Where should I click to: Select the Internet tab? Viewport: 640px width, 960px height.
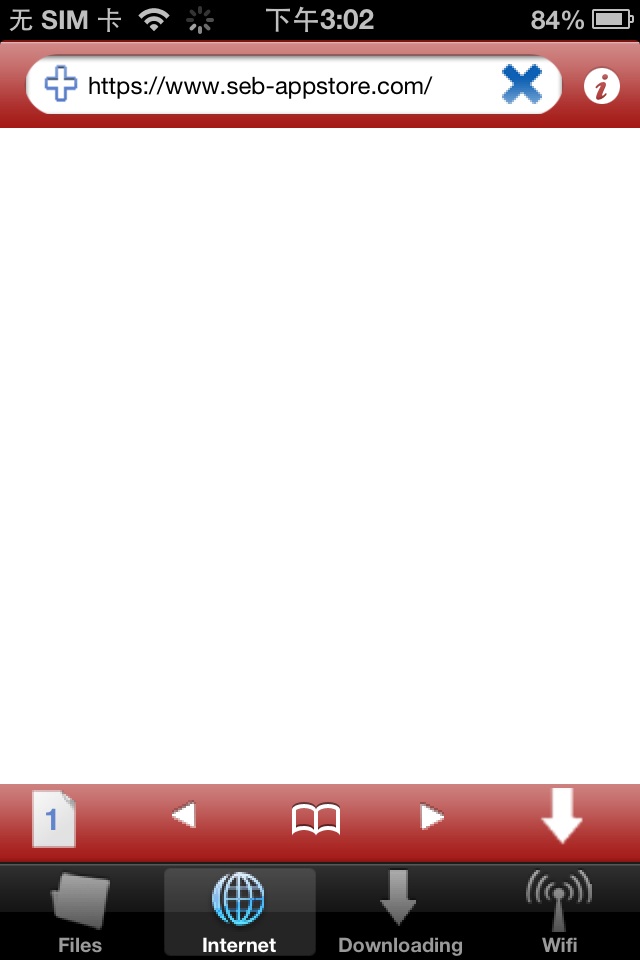pyautogui.click(x=239, y=912)
